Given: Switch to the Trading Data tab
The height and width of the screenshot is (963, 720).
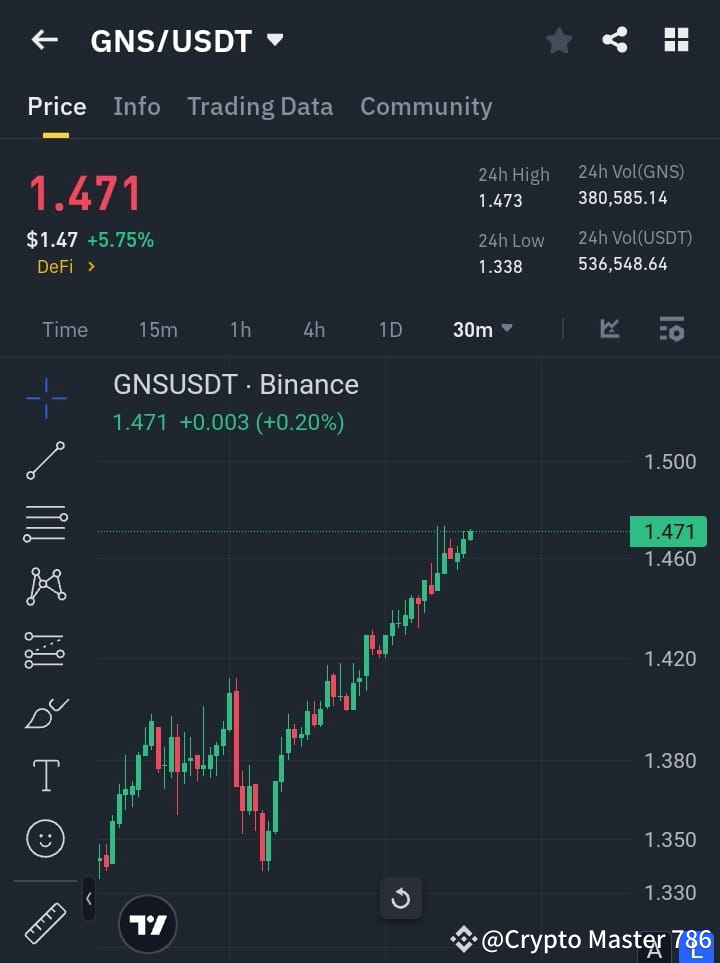Looking at the screenshot, I should pyautogui.click(x=260, y=106).
